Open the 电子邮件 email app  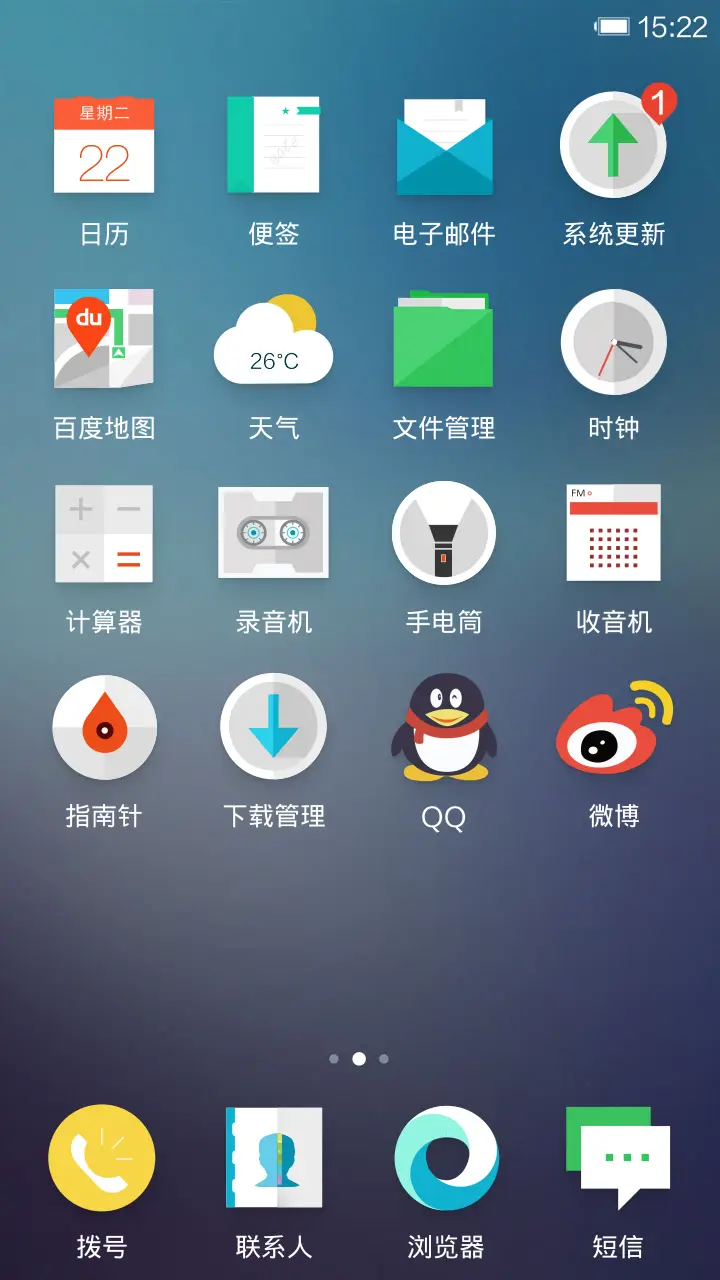tap(444, 144)
